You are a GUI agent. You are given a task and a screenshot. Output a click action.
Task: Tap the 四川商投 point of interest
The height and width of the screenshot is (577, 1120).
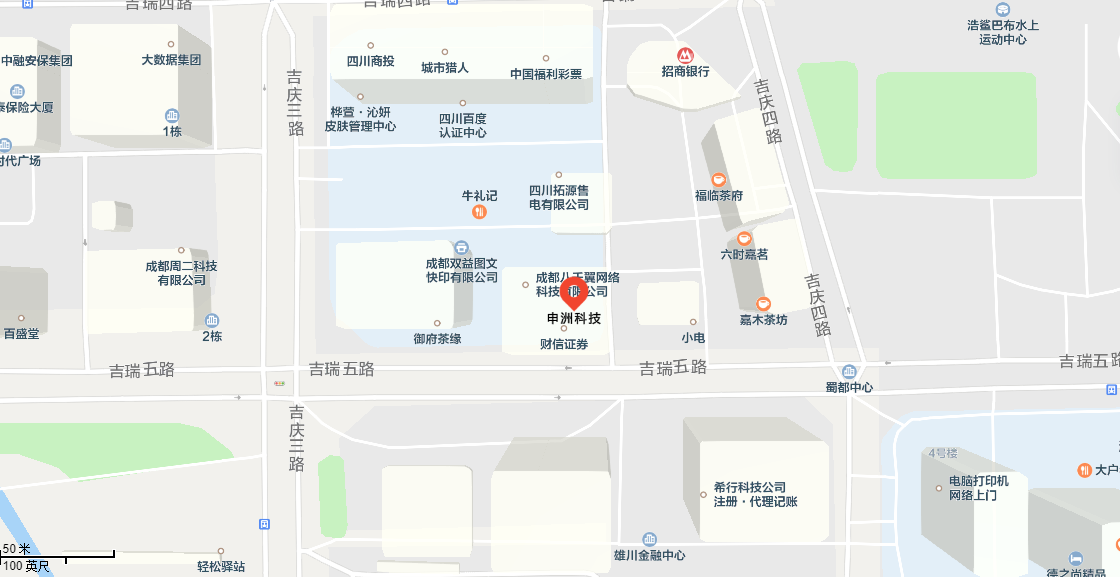click(x=370, y=46)
